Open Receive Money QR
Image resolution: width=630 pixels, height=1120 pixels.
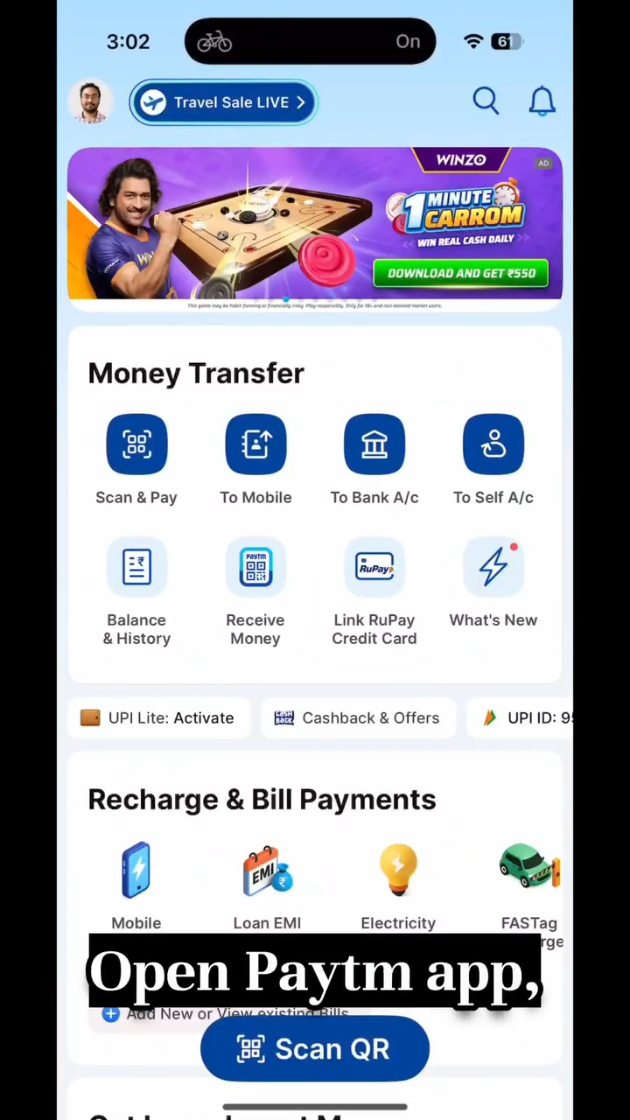pos(255,590)
